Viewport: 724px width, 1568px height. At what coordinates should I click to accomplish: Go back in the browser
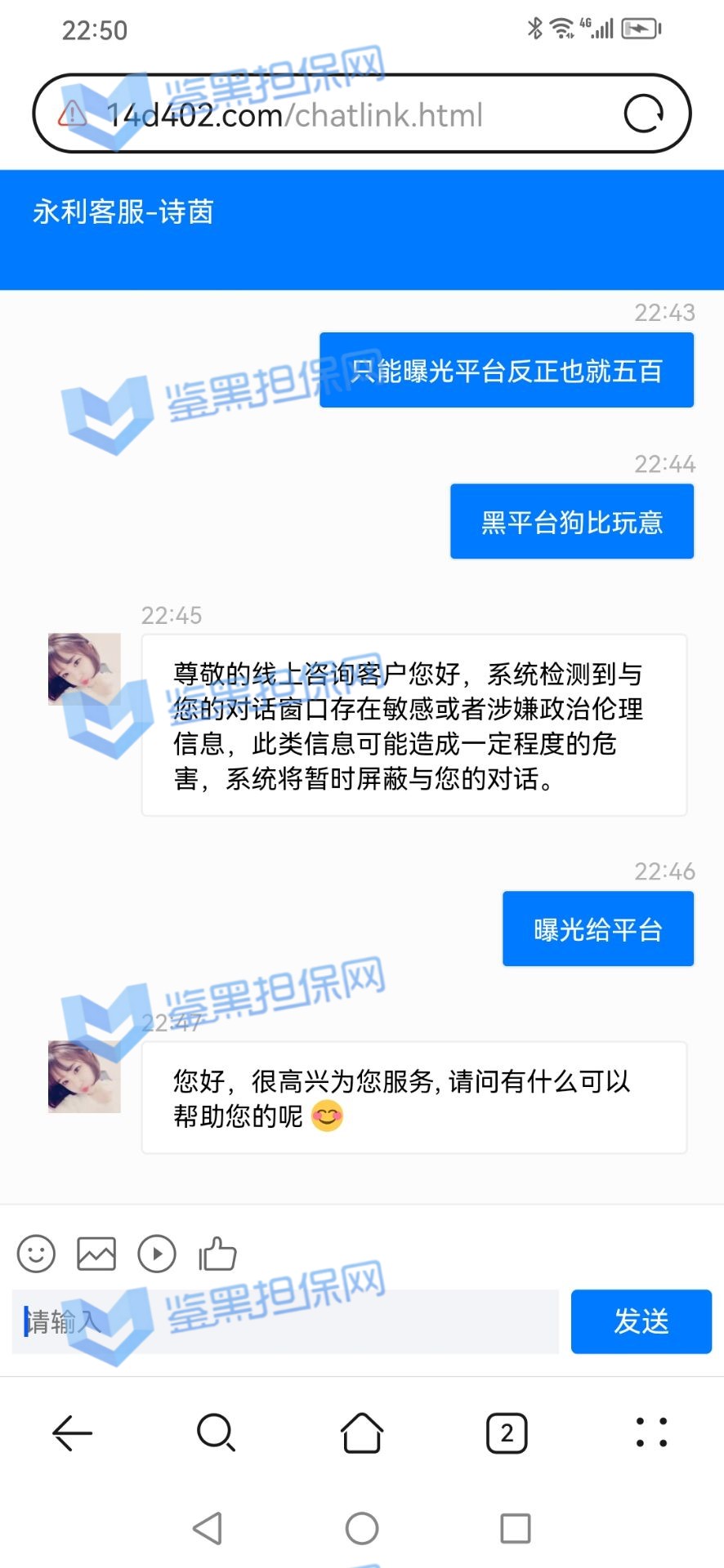(73, 1432)
